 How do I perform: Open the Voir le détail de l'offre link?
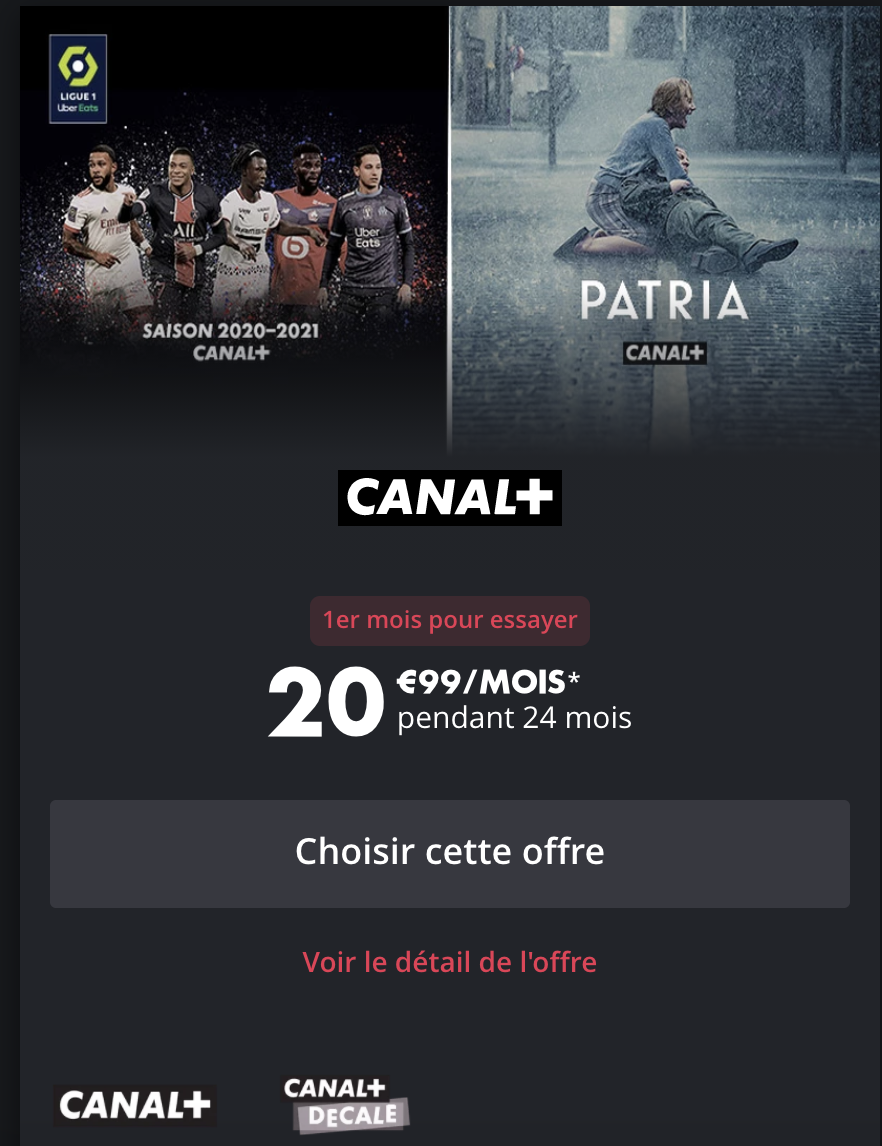pyautogui.click(x=450, y=962)
